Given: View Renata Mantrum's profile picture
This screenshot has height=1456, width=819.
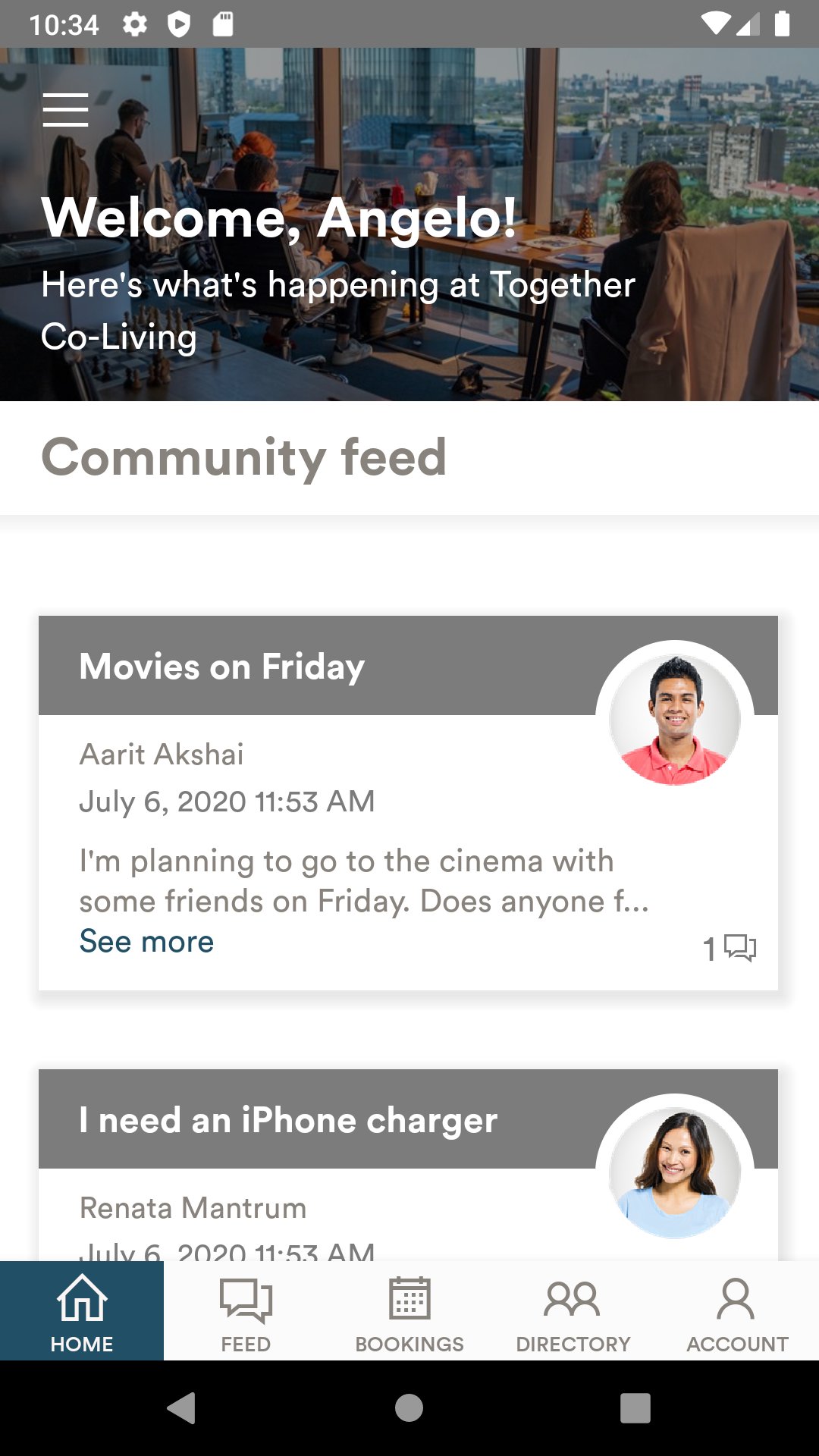Looking at the screenshot, I should [674, 1172].
